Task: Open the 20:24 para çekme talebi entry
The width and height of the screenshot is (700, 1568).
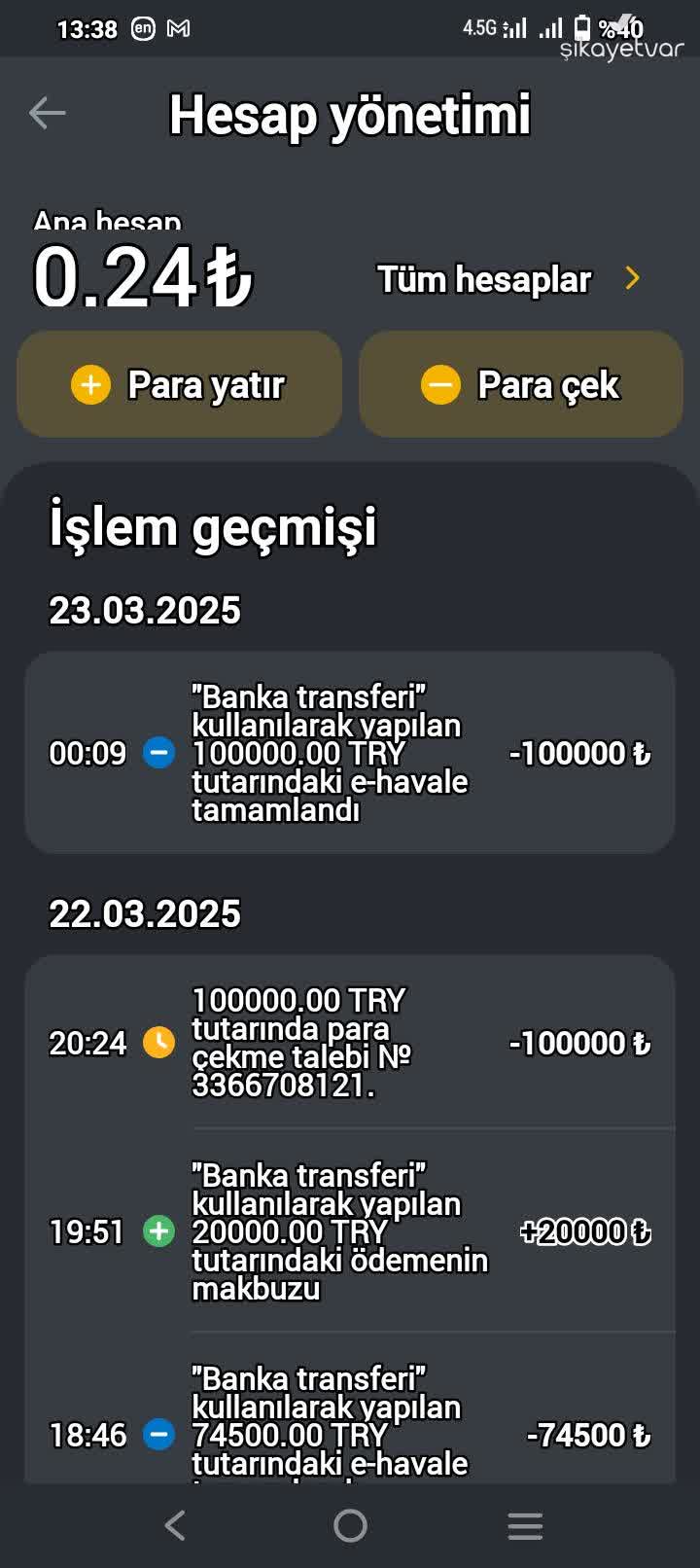Action: 350,1043
